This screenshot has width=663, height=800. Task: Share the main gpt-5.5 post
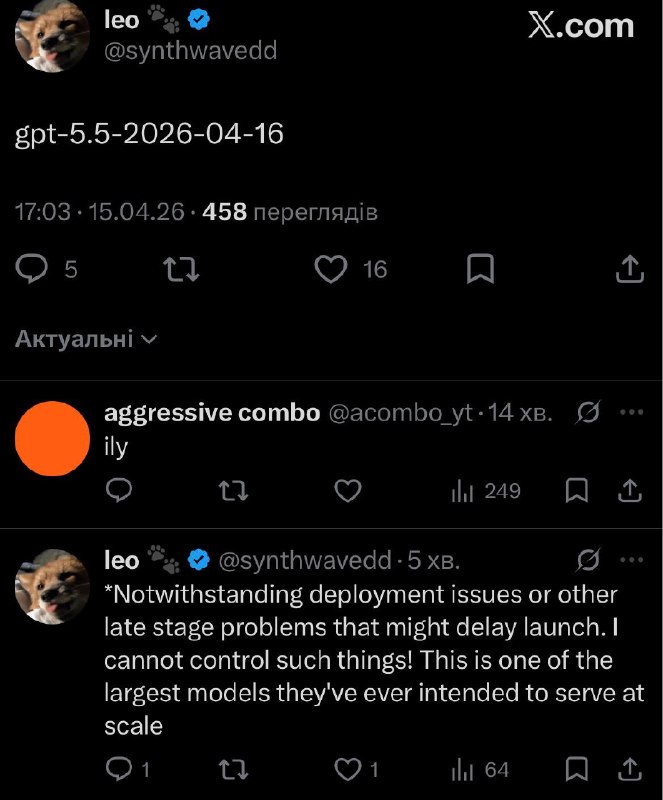[628, 268]
